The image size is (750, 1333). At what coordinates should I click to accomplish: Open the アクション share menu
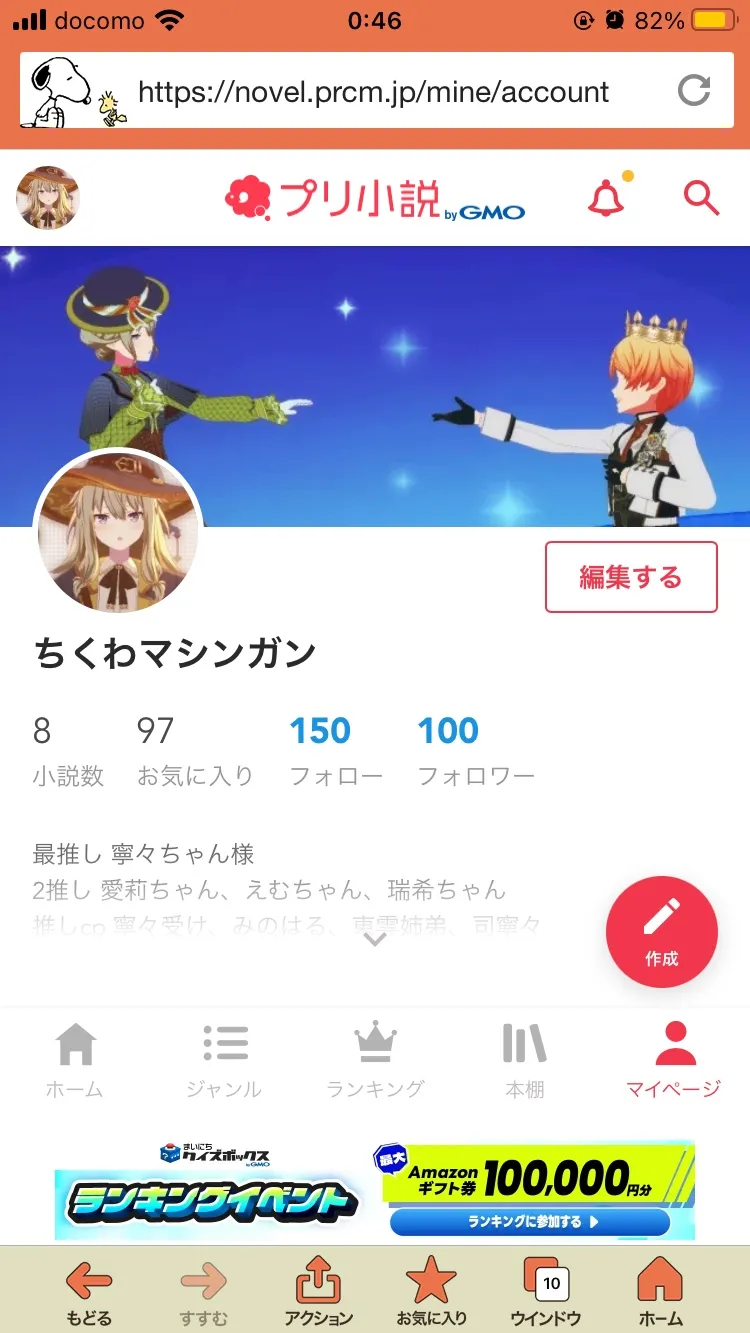(x=318, y=1292)
